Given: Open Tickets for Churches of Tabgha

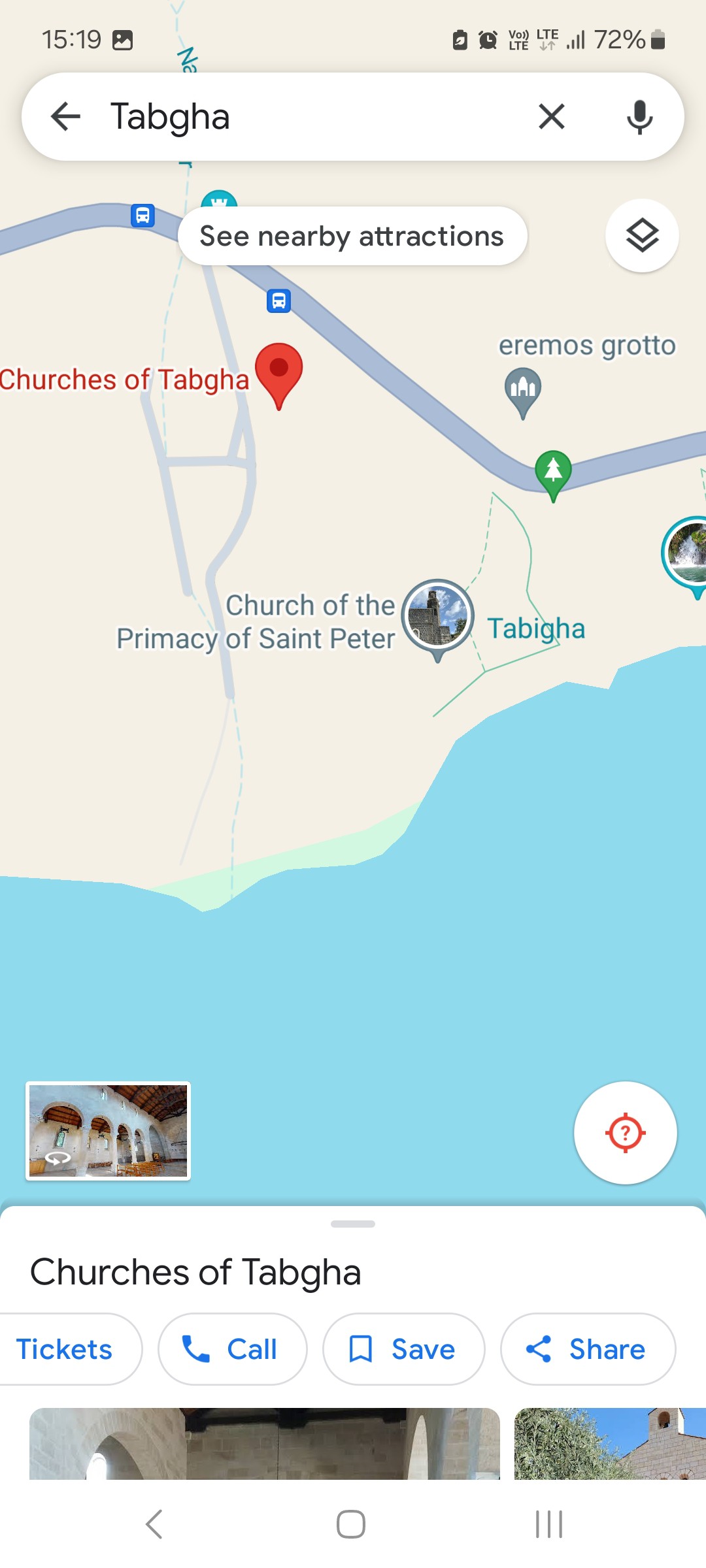Looking at the screenshot, I should click(x=65, y=1349).
